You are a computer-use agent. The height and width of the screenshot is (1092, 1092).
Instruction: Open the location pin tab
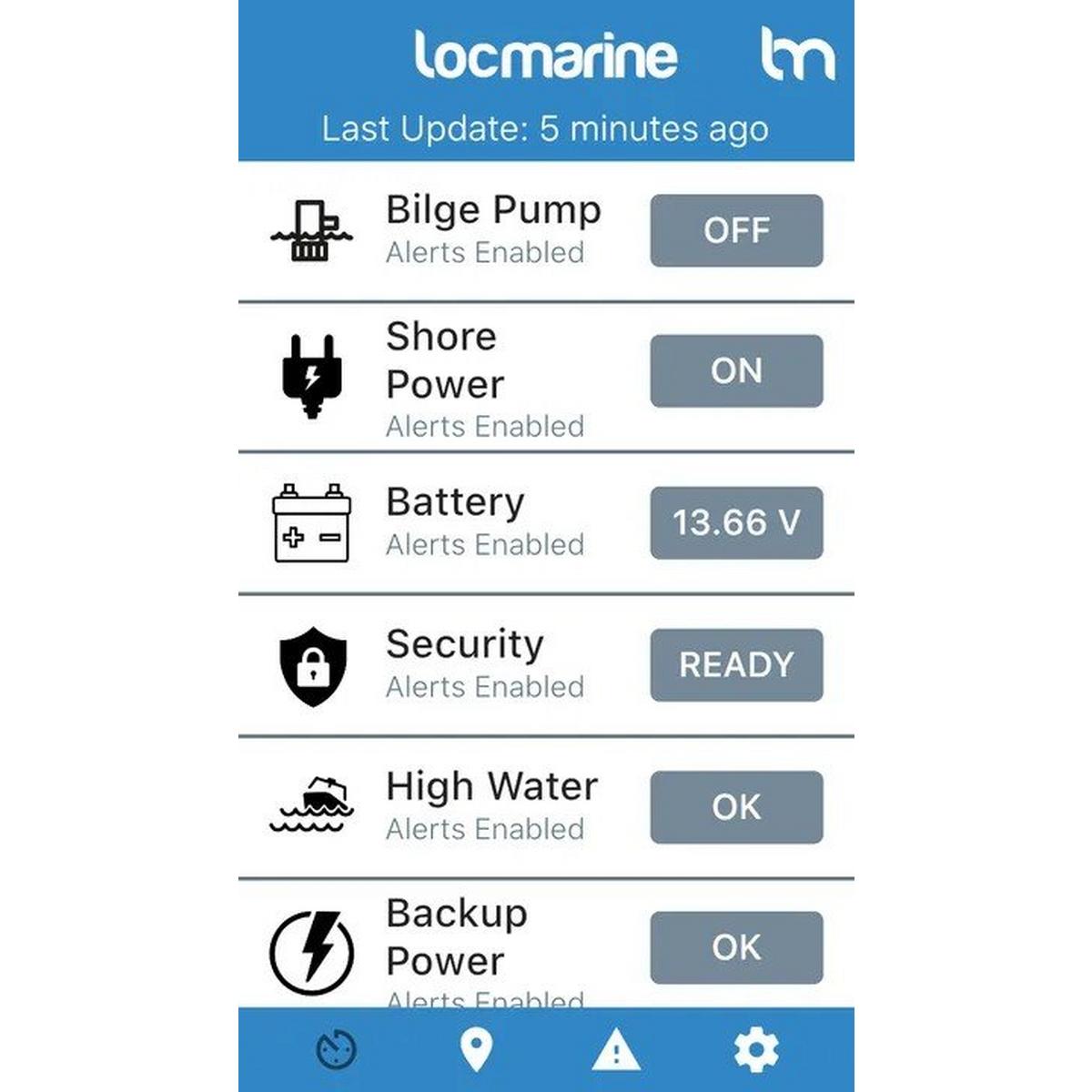[476, 1050]
